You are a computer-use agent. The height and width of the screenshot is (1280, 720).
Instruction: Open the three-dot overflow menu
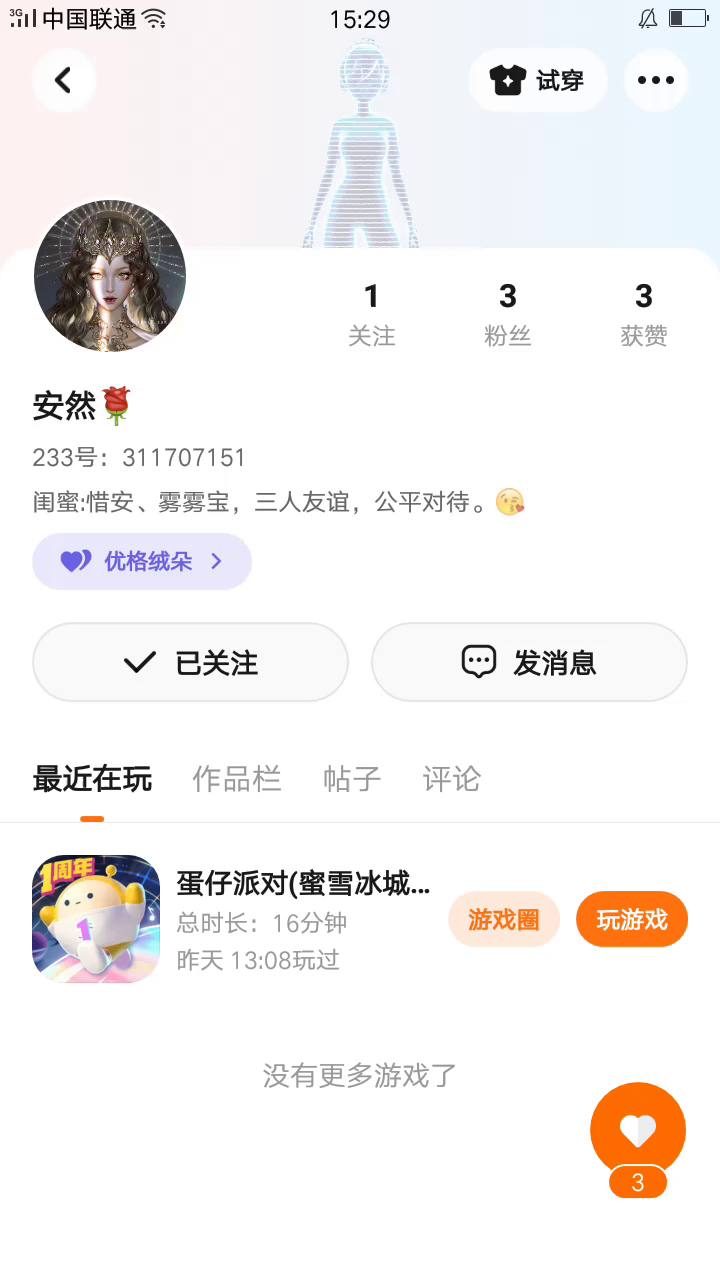[x=655, y=80]
